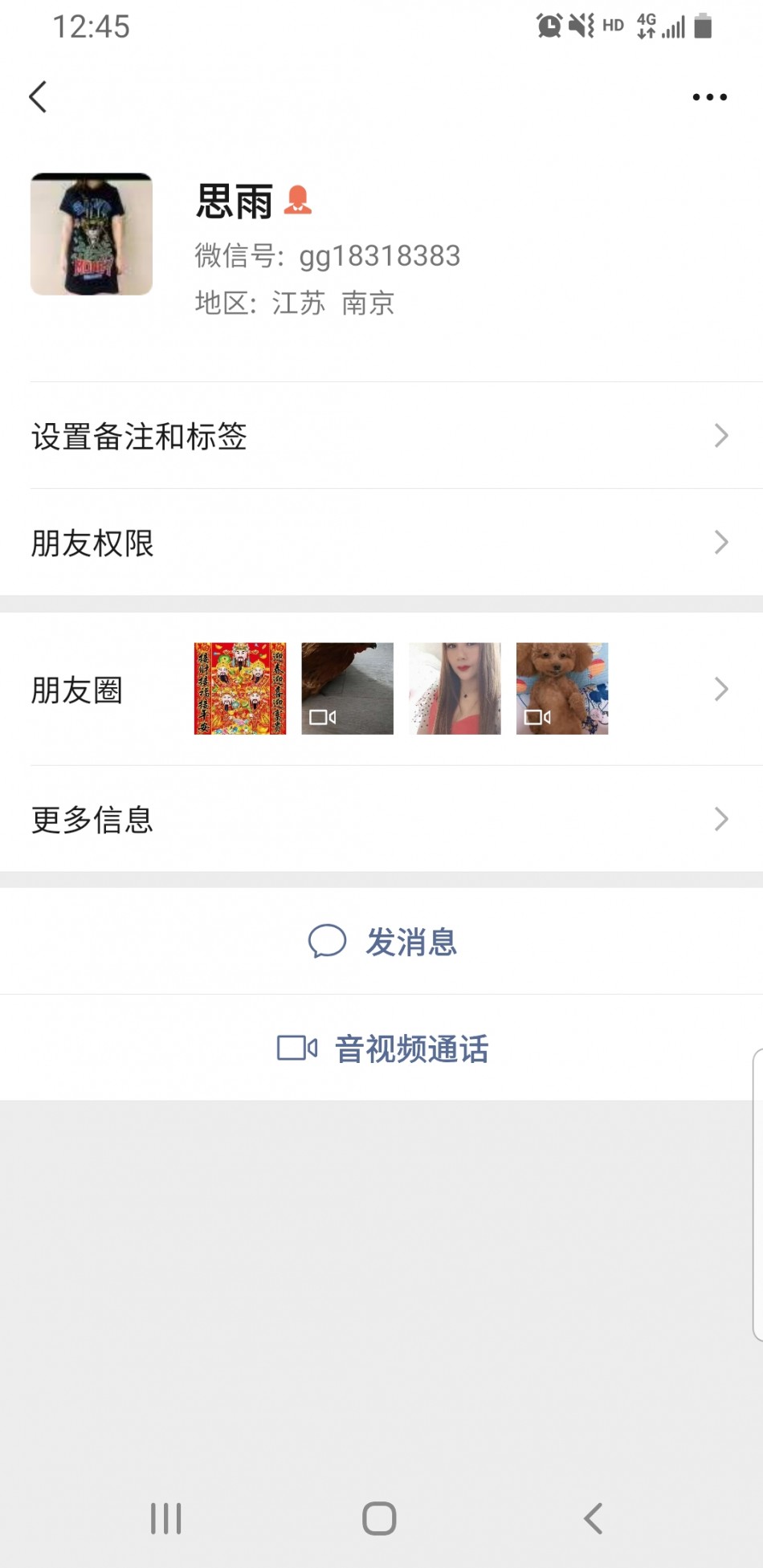Open 朋友权限 settings

click(381, 543)
